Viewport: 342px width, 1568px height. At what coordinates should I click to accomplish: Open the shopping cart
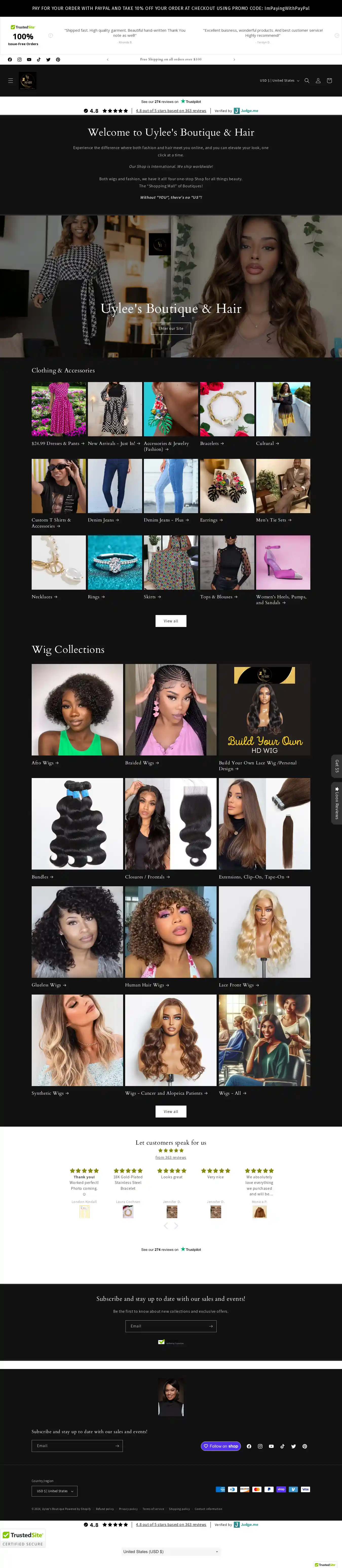pos(329,80)
